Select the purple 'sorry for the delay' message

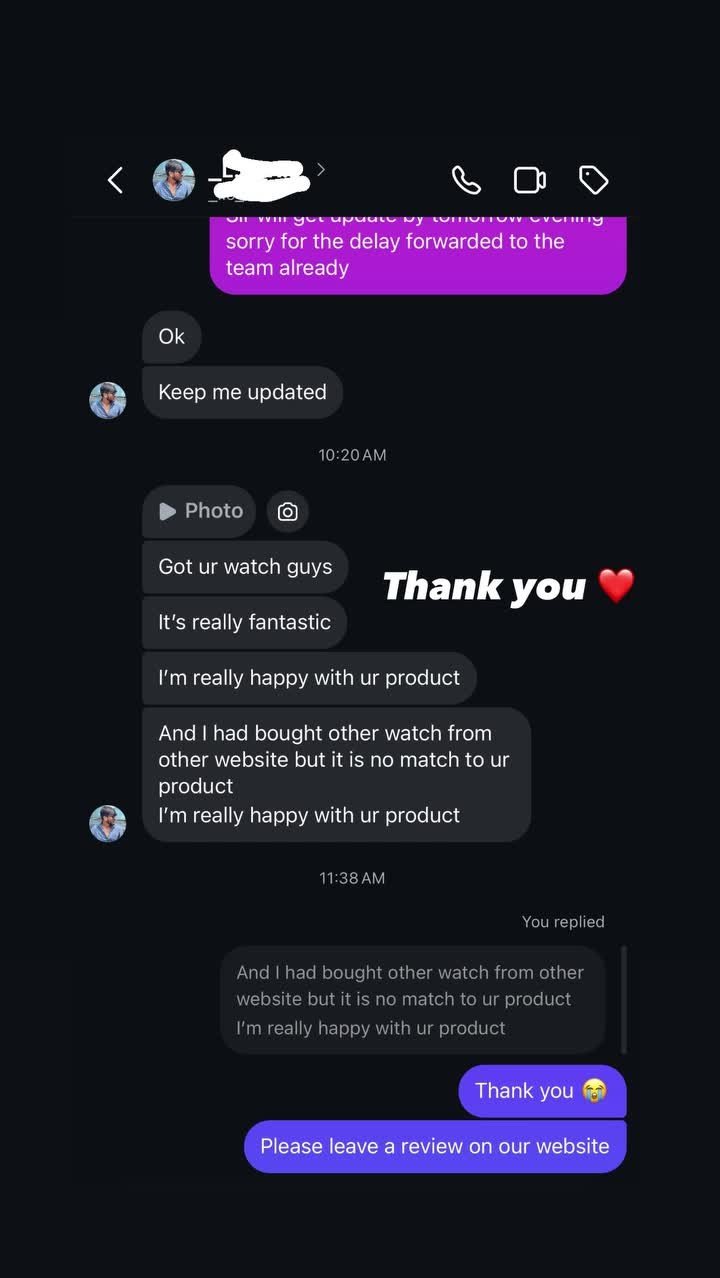[418, 254]
